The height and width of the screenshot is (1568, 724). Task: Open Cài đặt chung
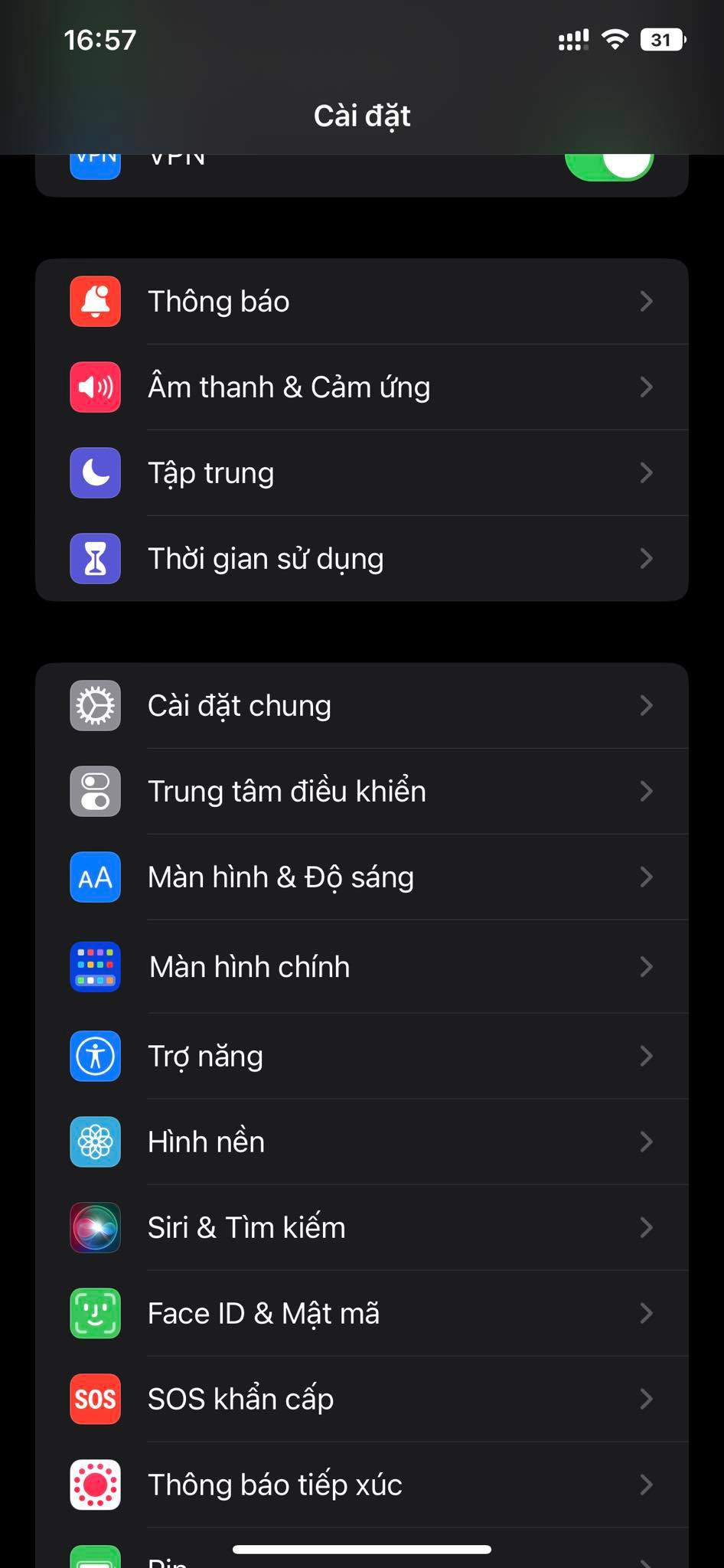[x=362, y=706]
